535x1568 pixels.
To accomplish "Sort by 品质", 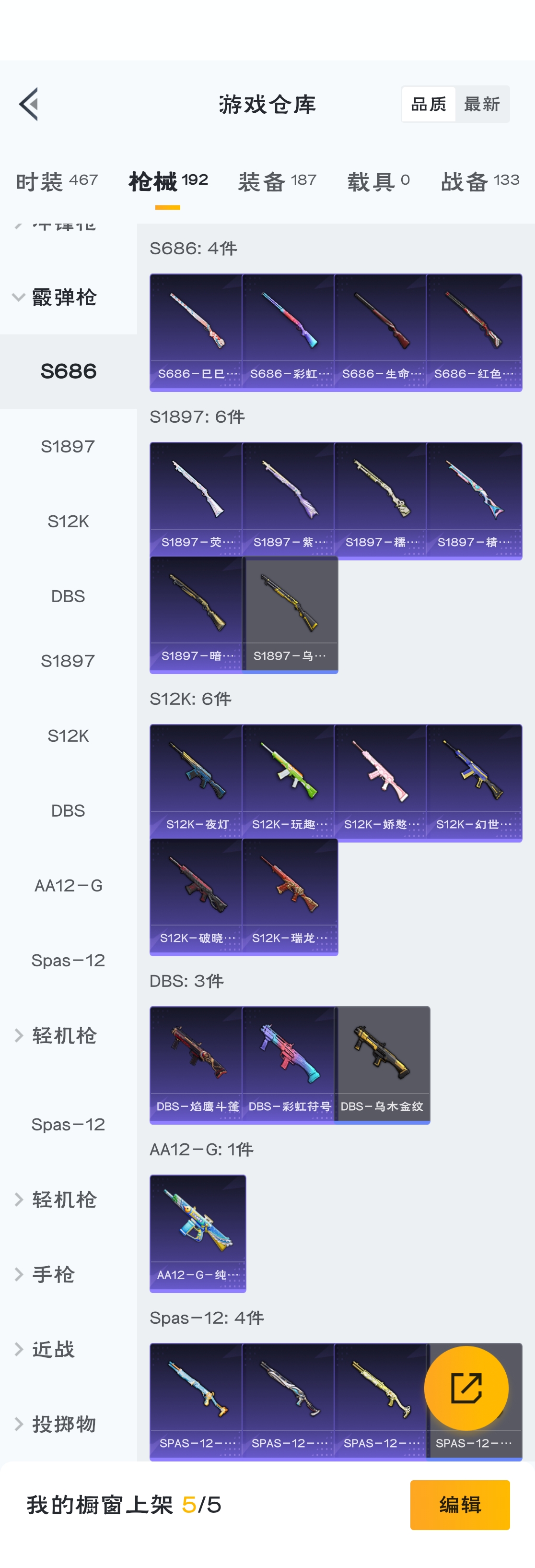I will (x=429, y=104).
